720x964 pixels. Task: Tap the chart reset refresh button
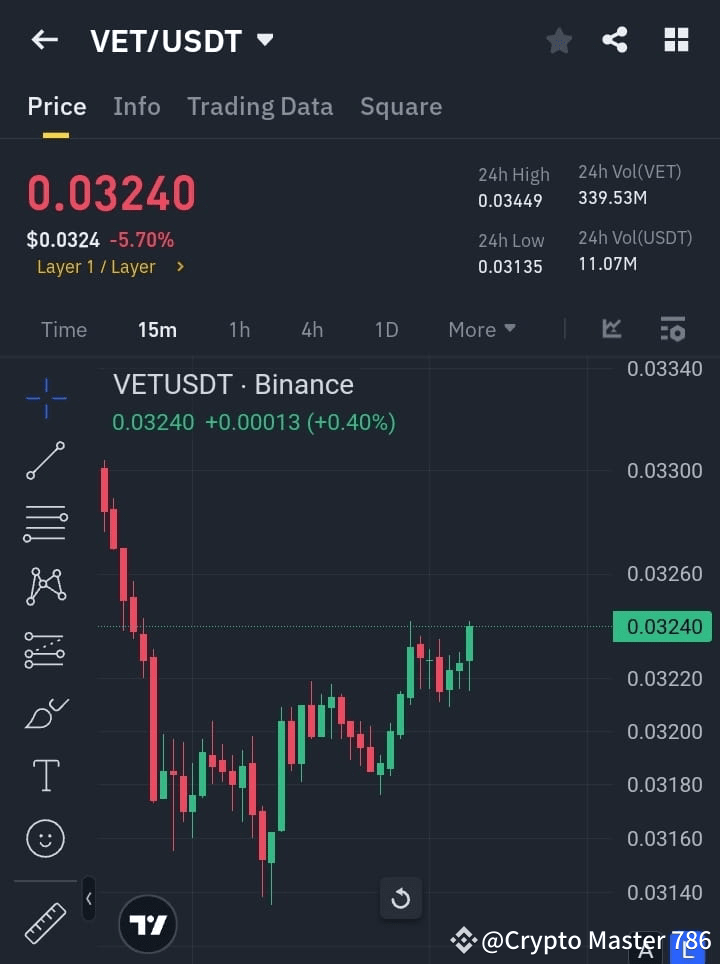click(x=400, y=898)
